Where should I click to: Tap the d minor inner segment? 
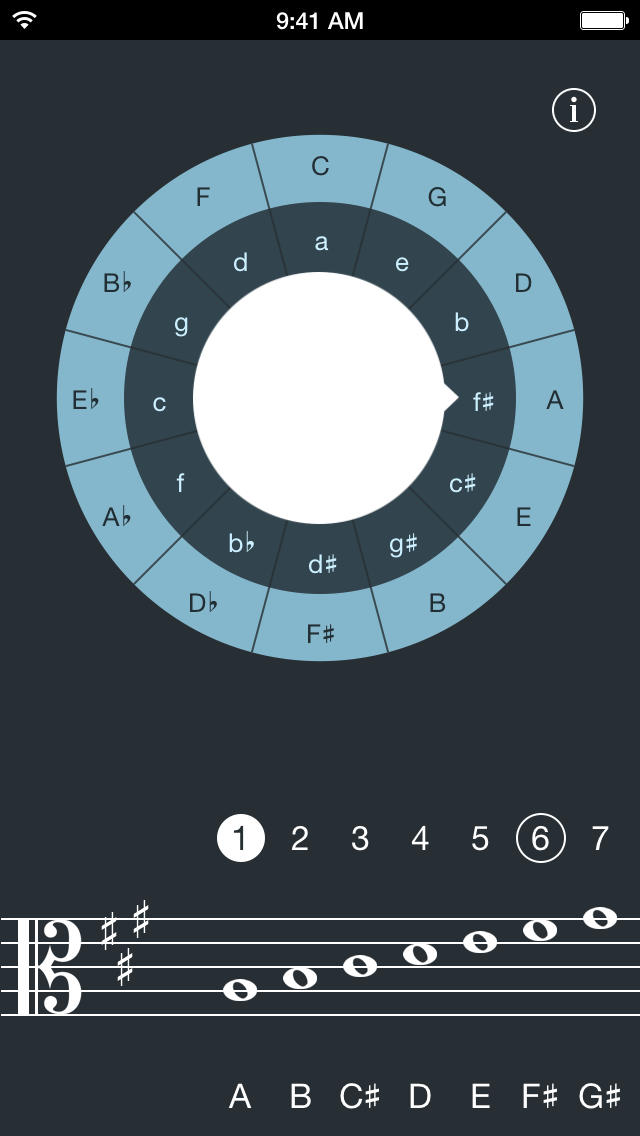240,263
